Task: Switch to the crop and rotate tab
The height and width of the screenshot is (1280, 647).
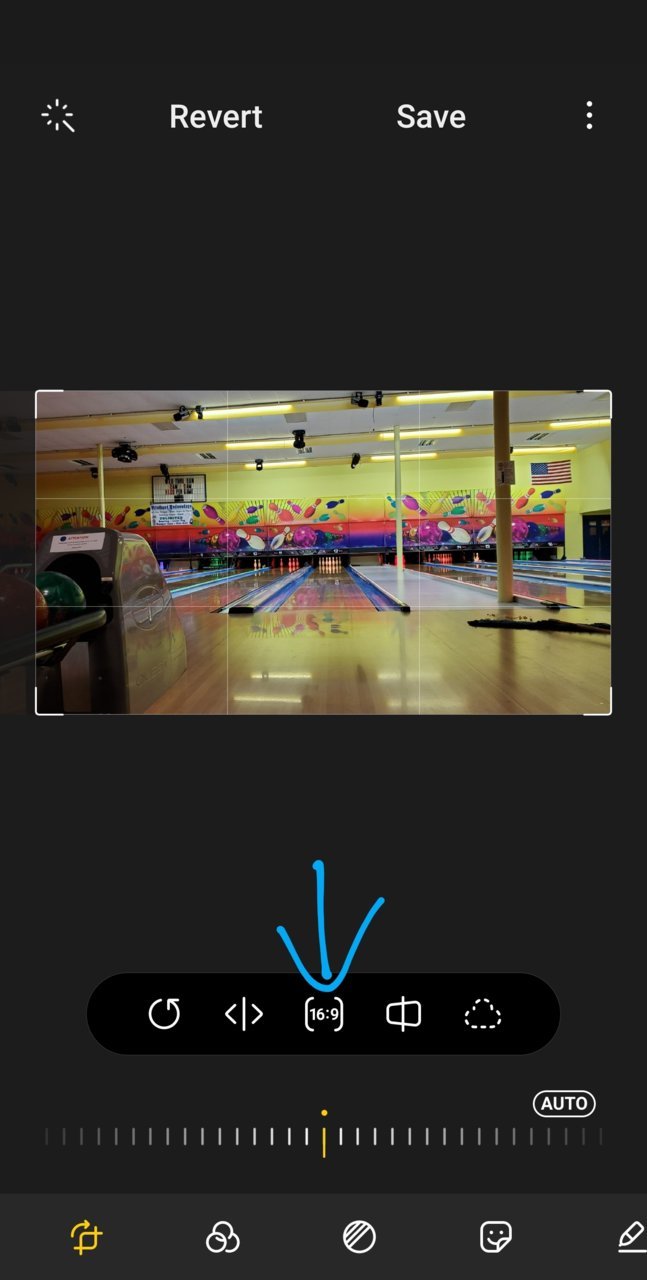Action: tap(87, 1237)
